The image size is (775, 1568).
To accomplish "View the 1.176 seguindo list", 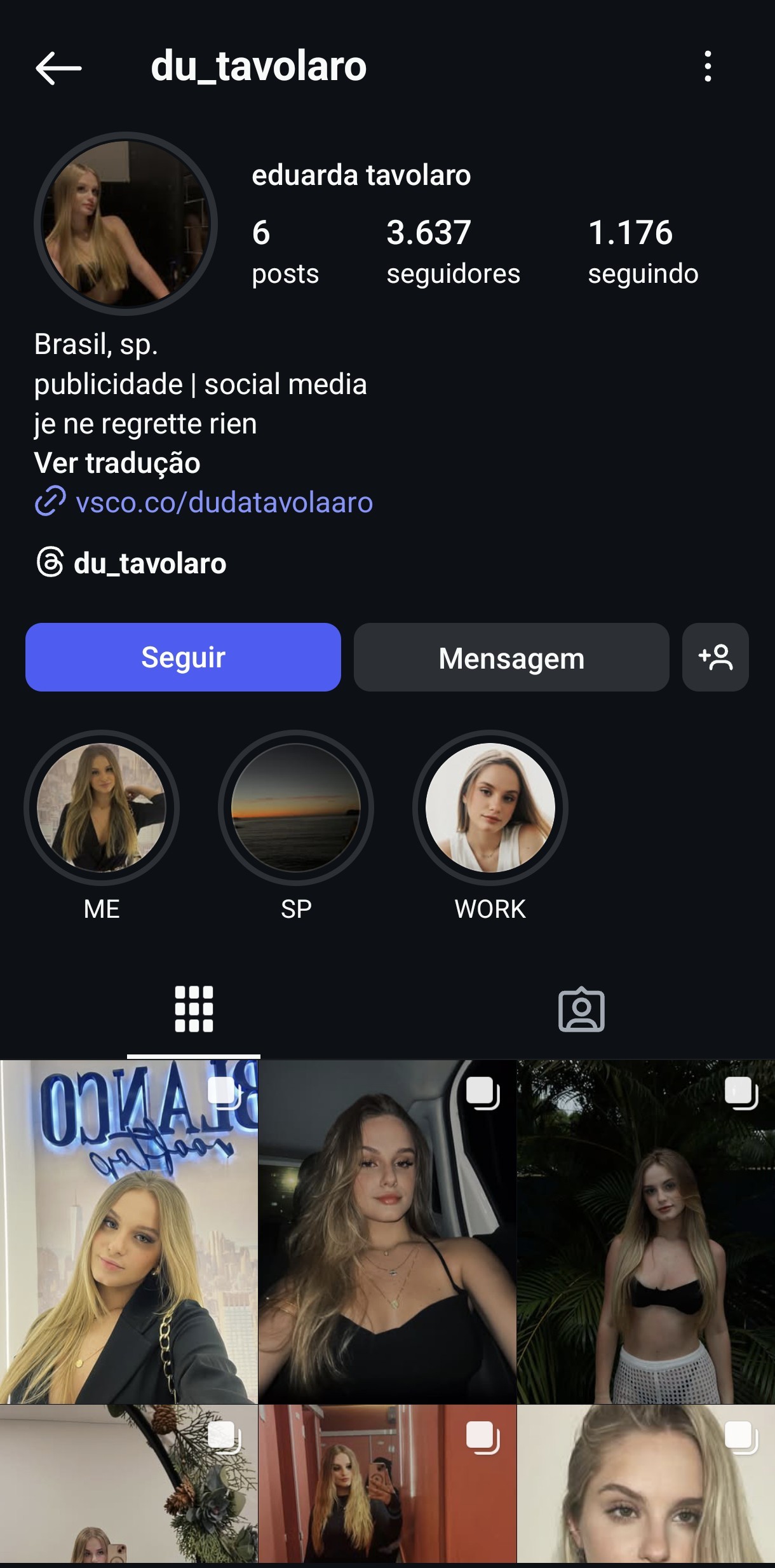I will [x=642, y=251].
